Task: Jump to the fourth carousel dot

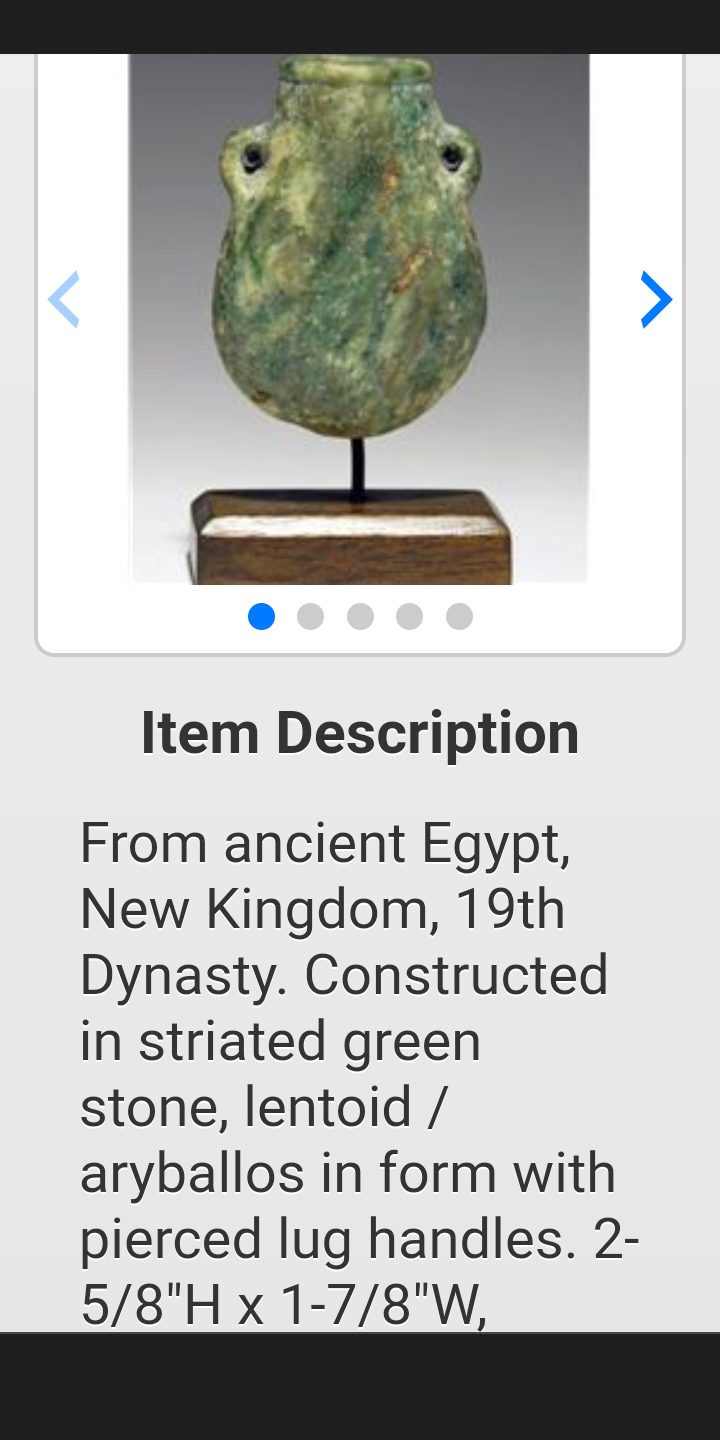Action: click(409, 617)
